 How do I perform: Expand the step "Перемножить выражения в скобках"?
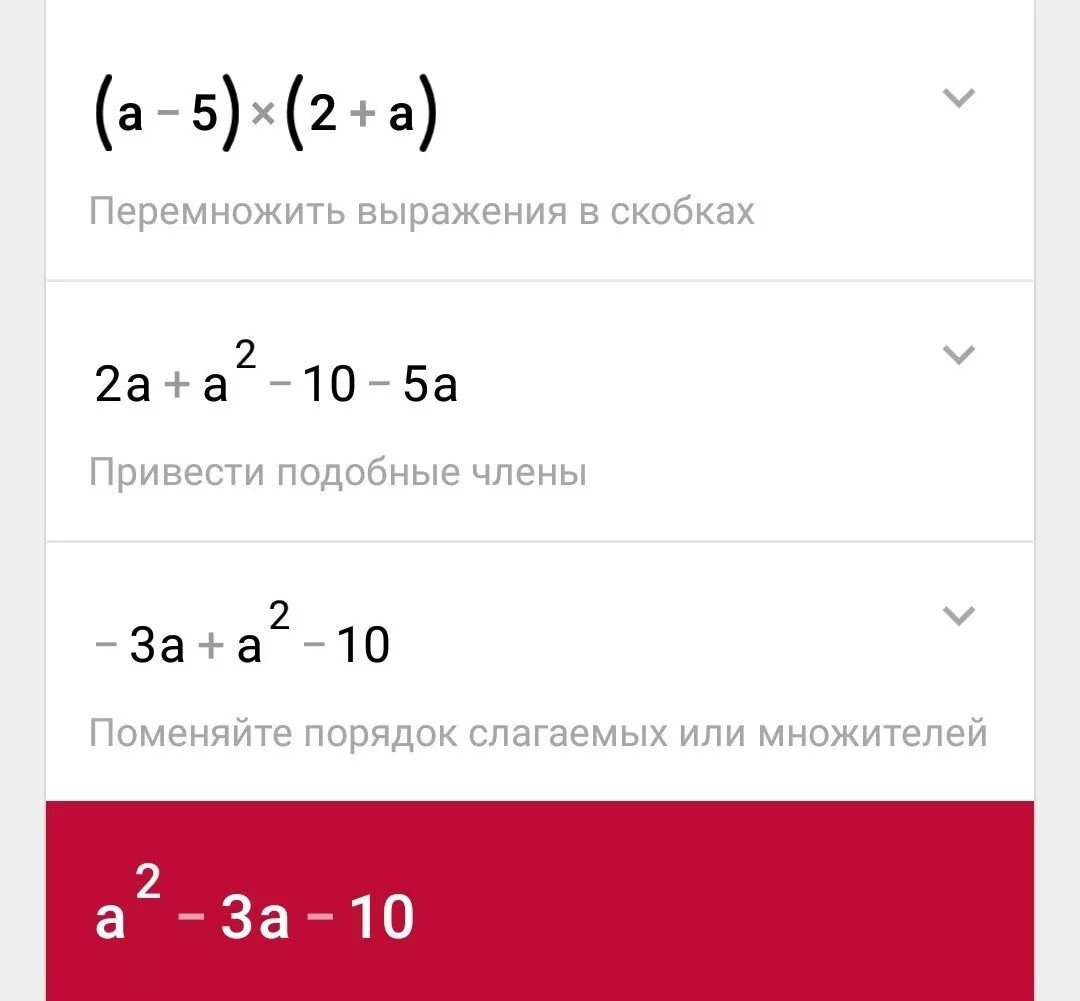(958, 99)
